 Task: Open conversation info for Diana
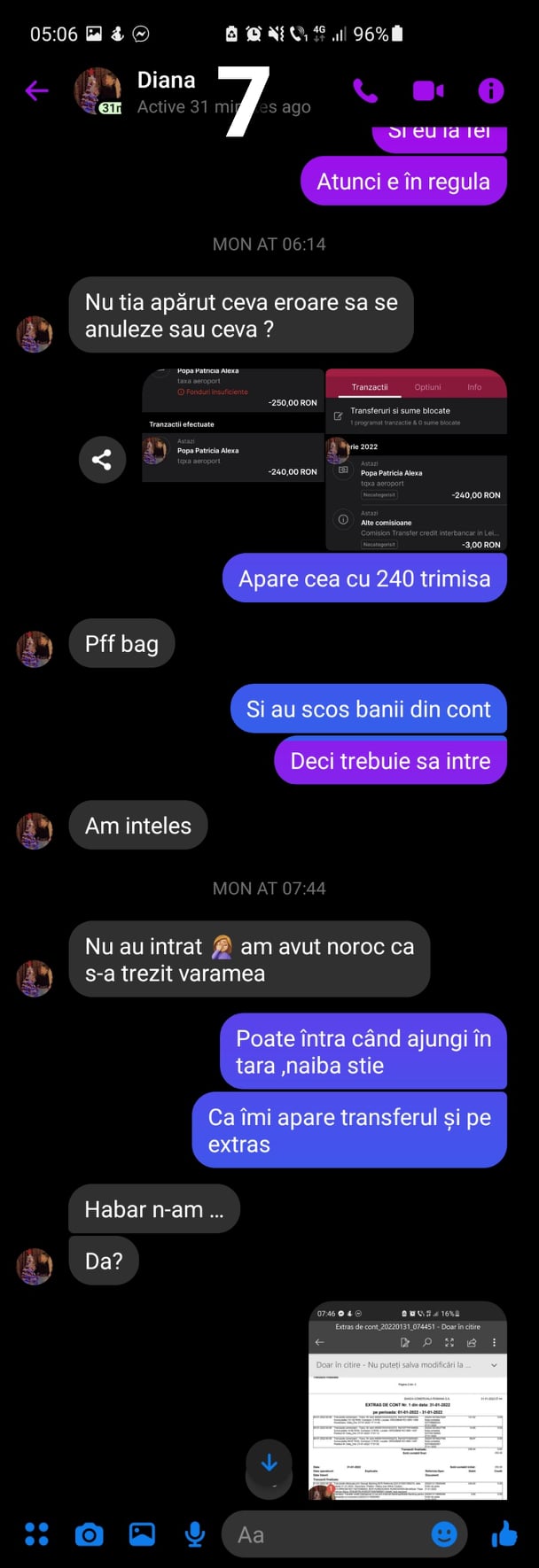(490, 90)
